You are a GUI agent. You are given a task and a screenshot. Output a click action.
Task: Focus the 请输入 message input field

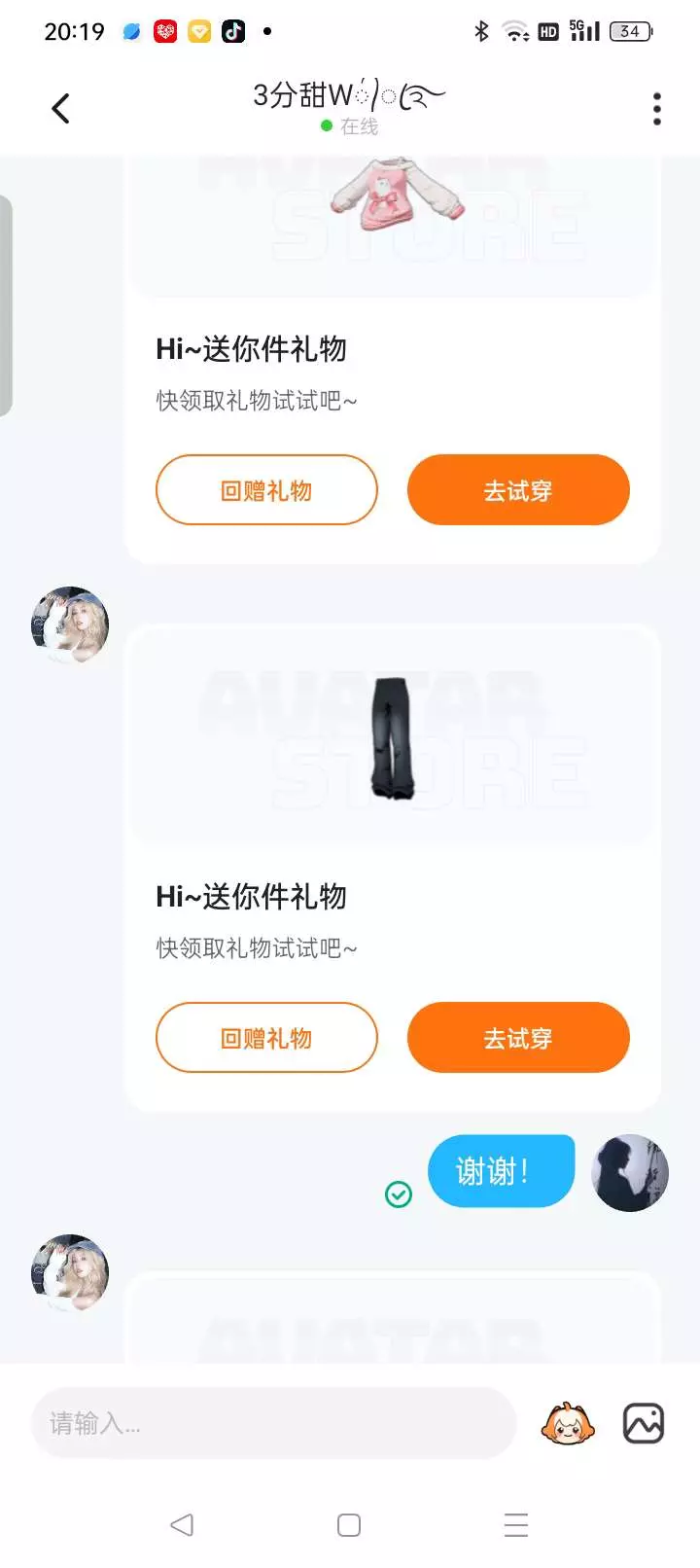click(x=273, y=1423)
